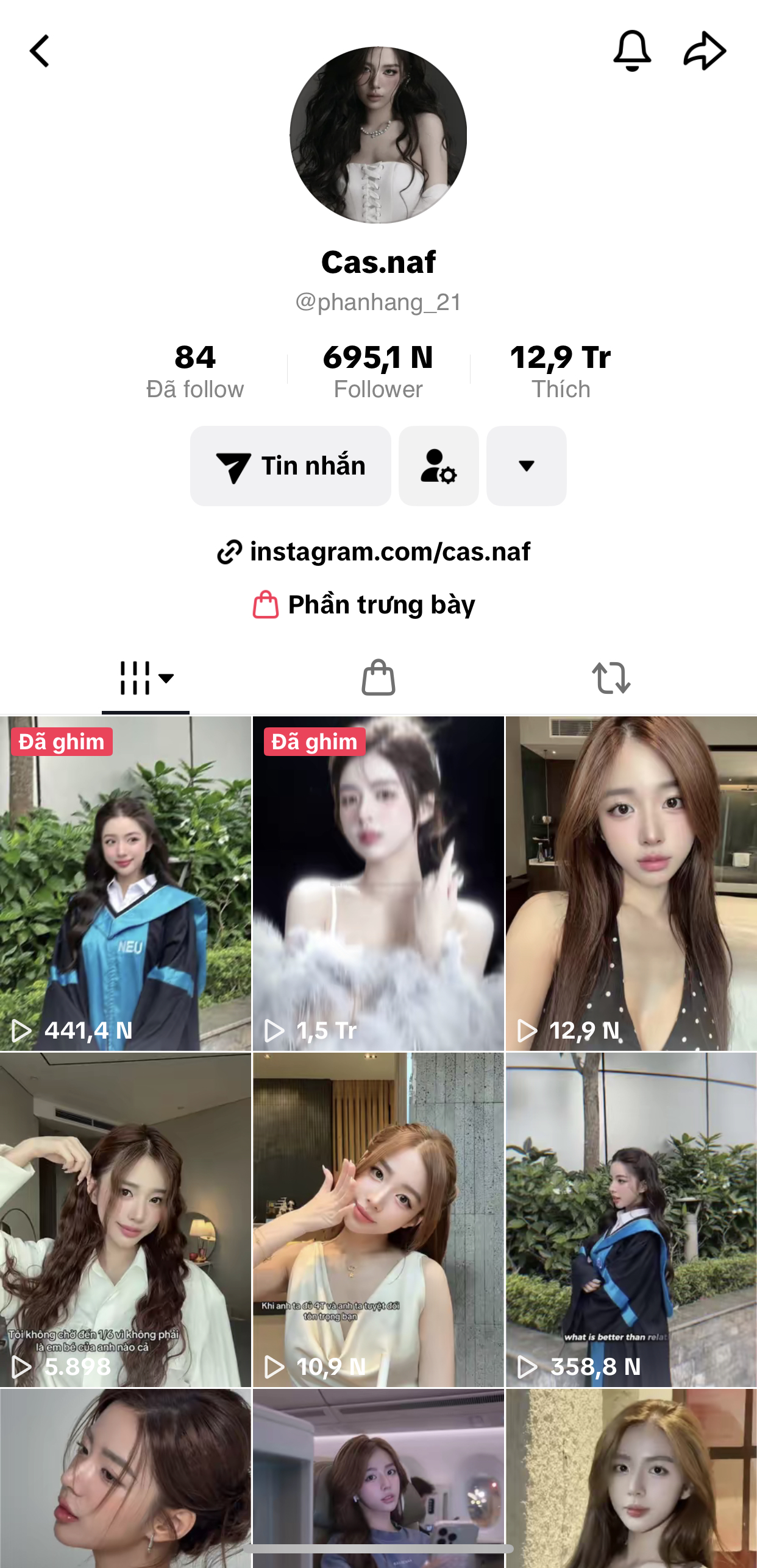
Task: Tap the 12,9 Tr Thích count
Action: (x=561, y=370)
